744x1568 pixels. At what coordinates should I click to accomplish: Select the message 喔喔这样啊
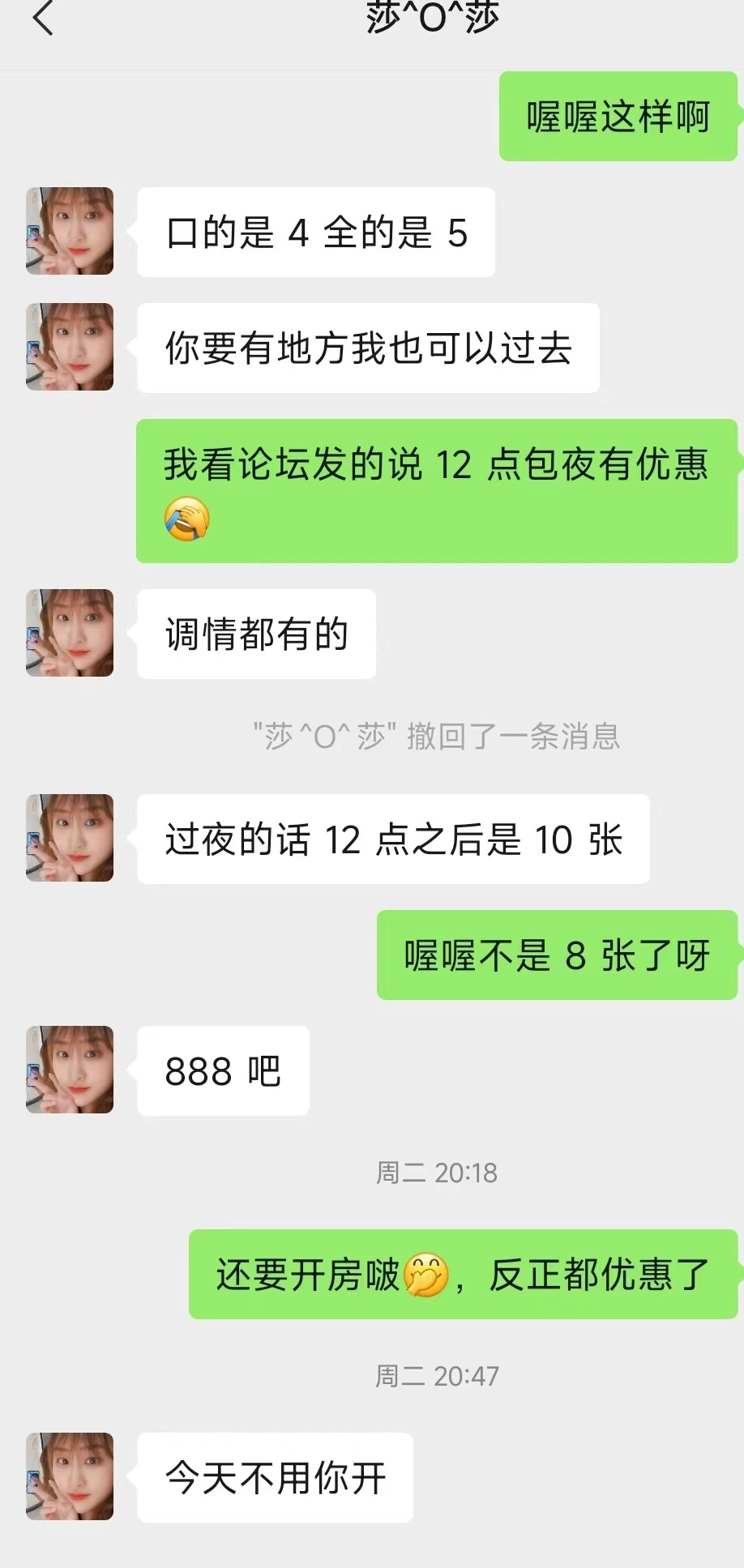pyautogui.click(x=618, y=117)
